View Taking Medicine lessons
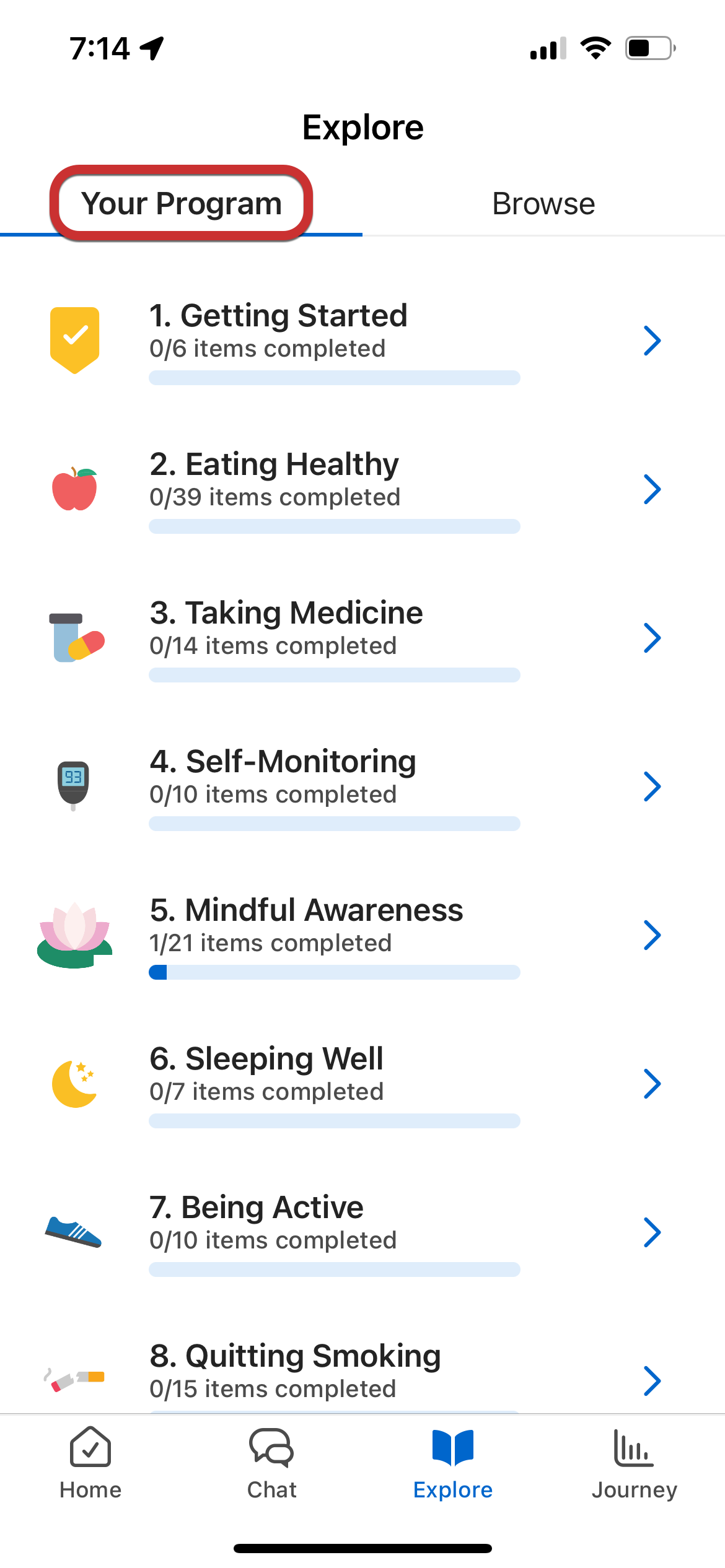Image resolution: width=725 pixels, height=1568 pixels. coord(362,638)
